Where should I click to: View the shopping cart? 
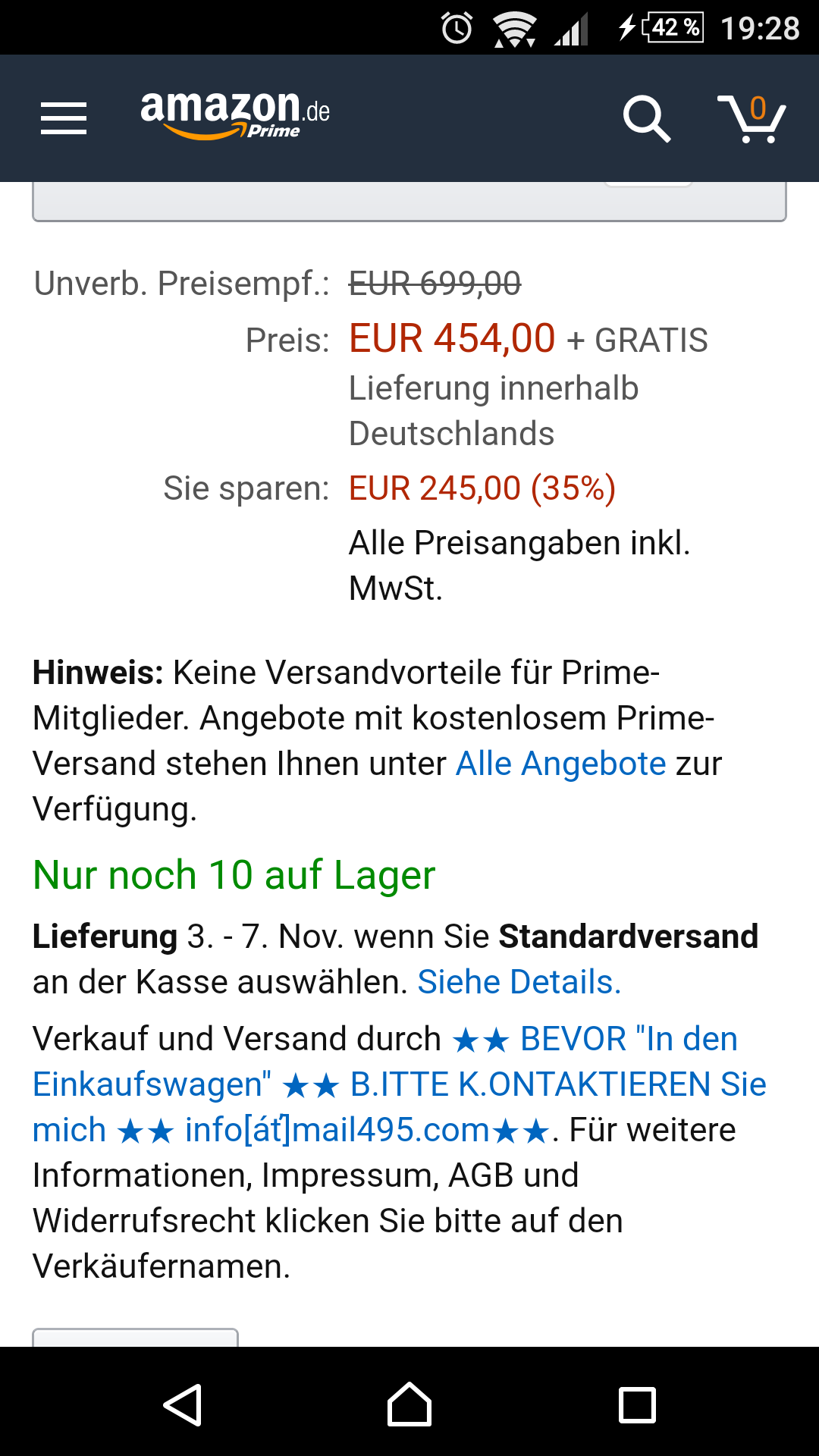point(752,118)
